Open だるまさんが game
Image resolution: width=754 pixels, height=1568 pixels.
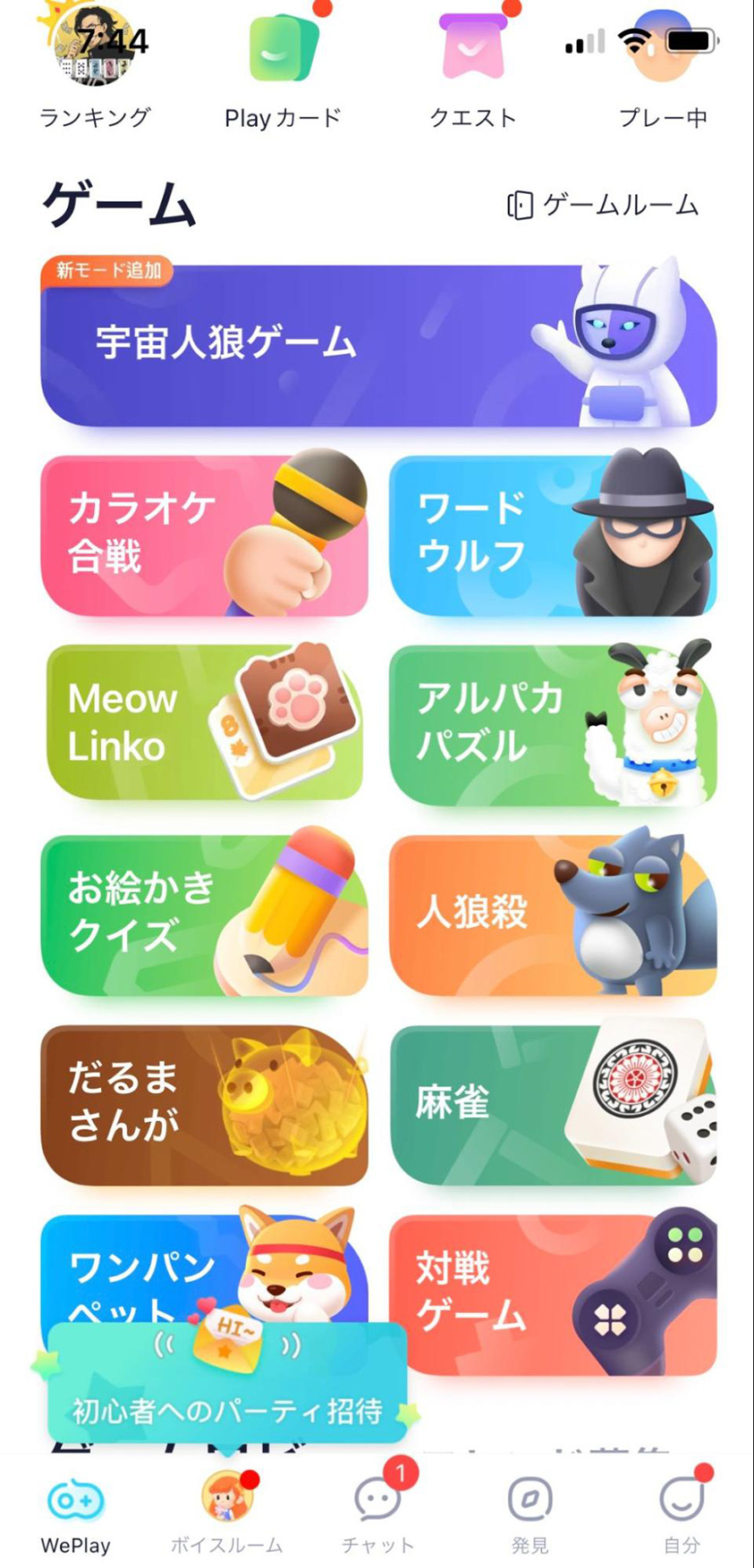204,1104
